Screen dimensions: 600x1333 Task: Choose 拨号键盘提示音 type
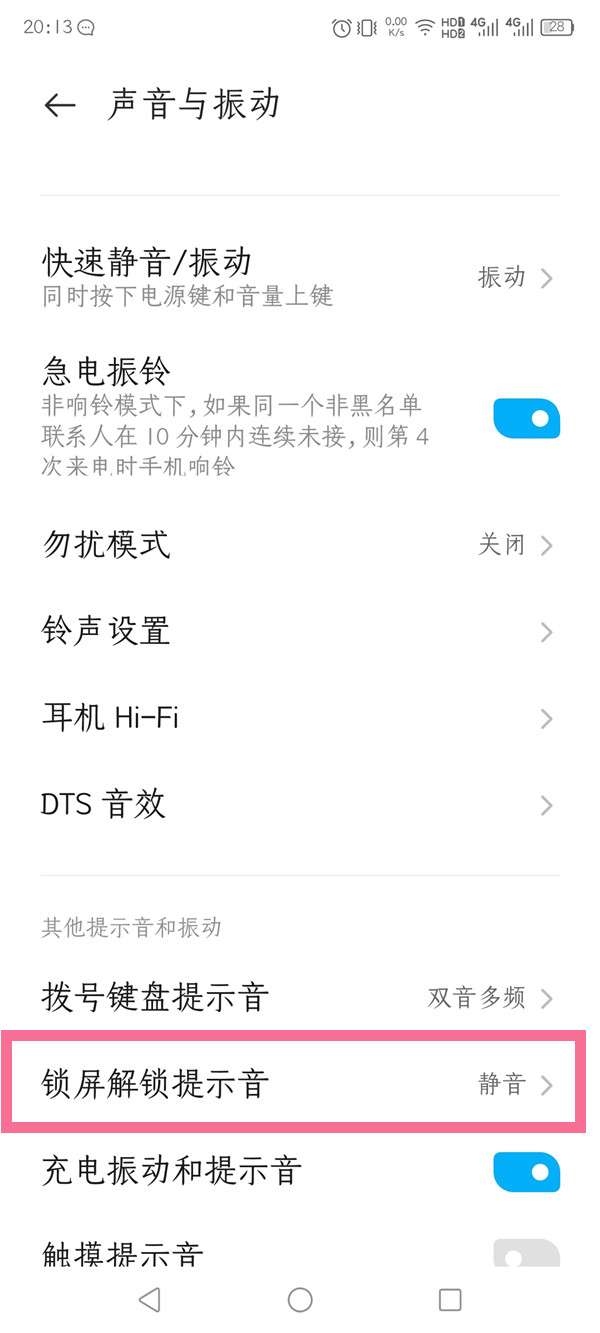300,997
